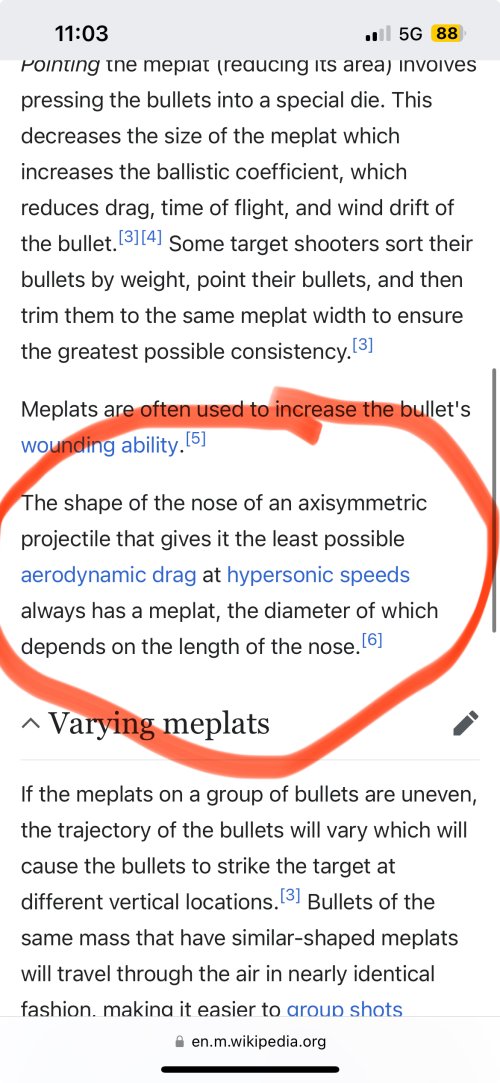This screenshot has width=500, height=1083.
Task: Tap the en.m.wikipedia.org address bar
Action: tap(250, 1041)
